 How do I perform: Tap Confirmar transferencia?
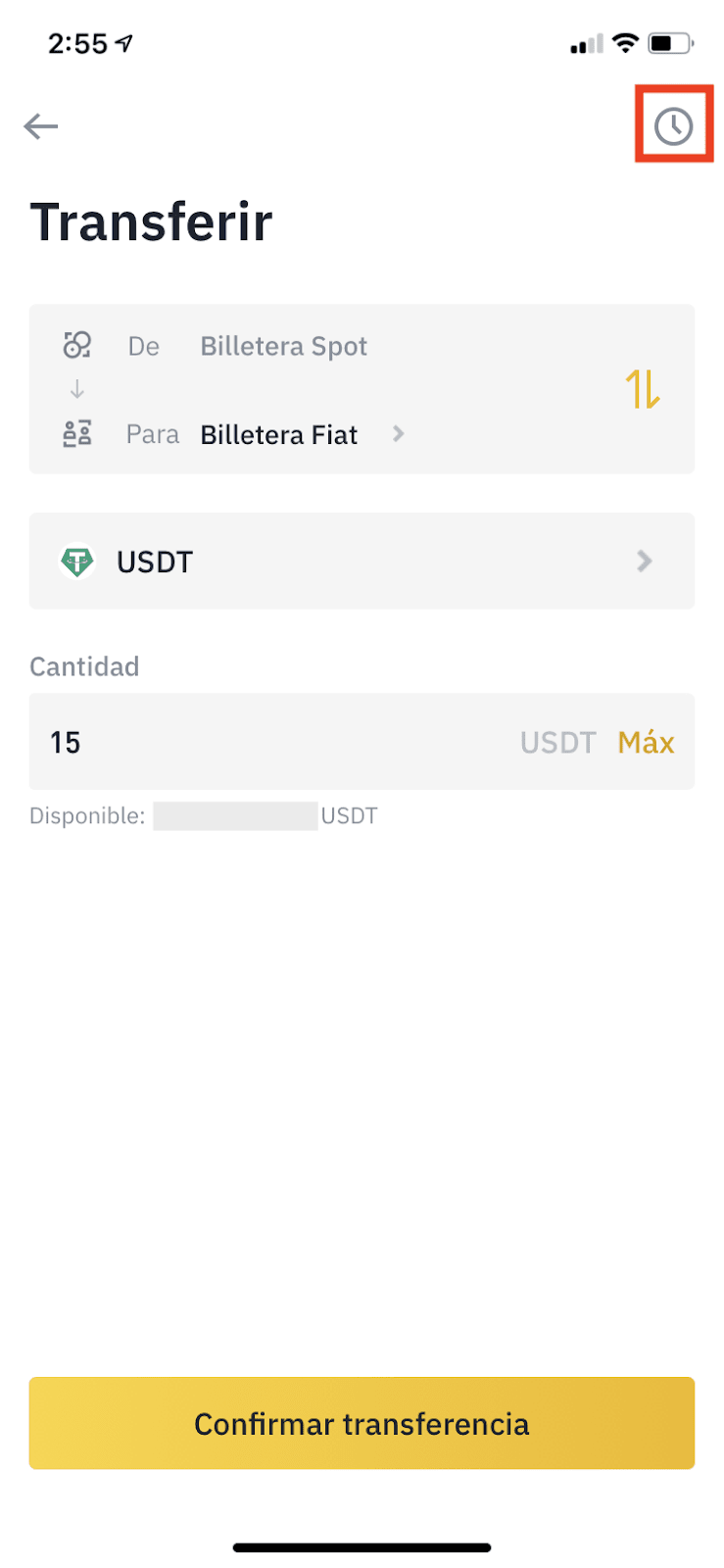click(x=362, y=1423)
